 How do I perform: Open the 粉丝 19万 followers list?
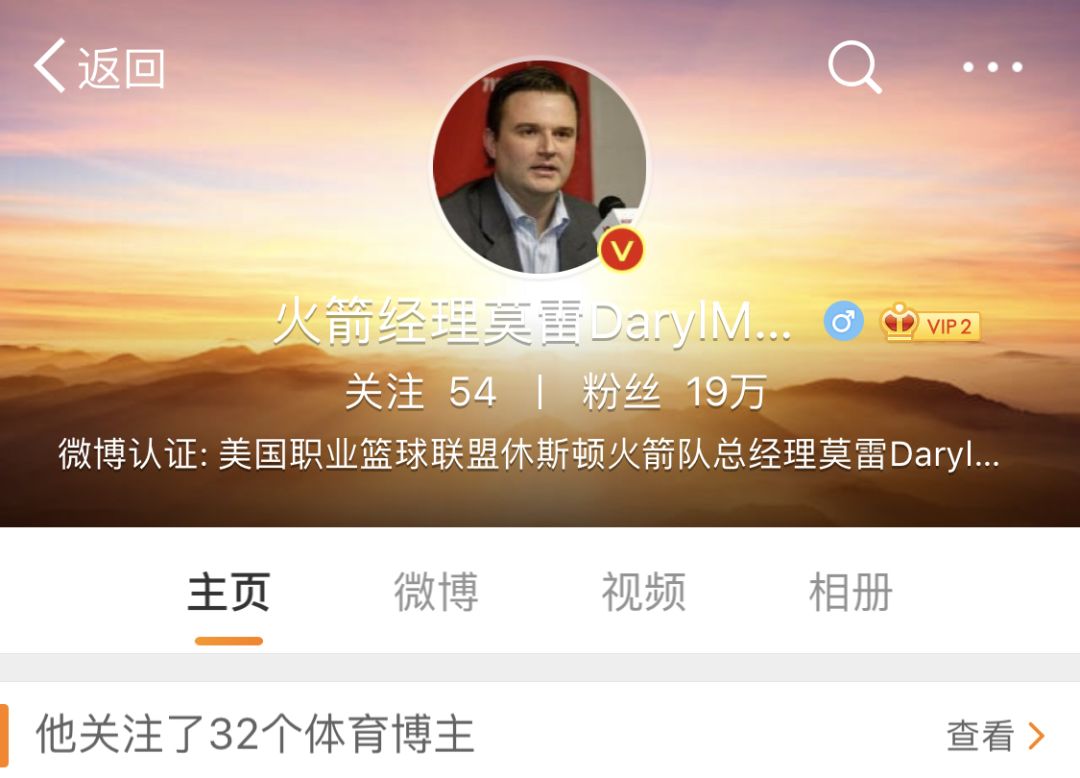[x=673, y=393]
